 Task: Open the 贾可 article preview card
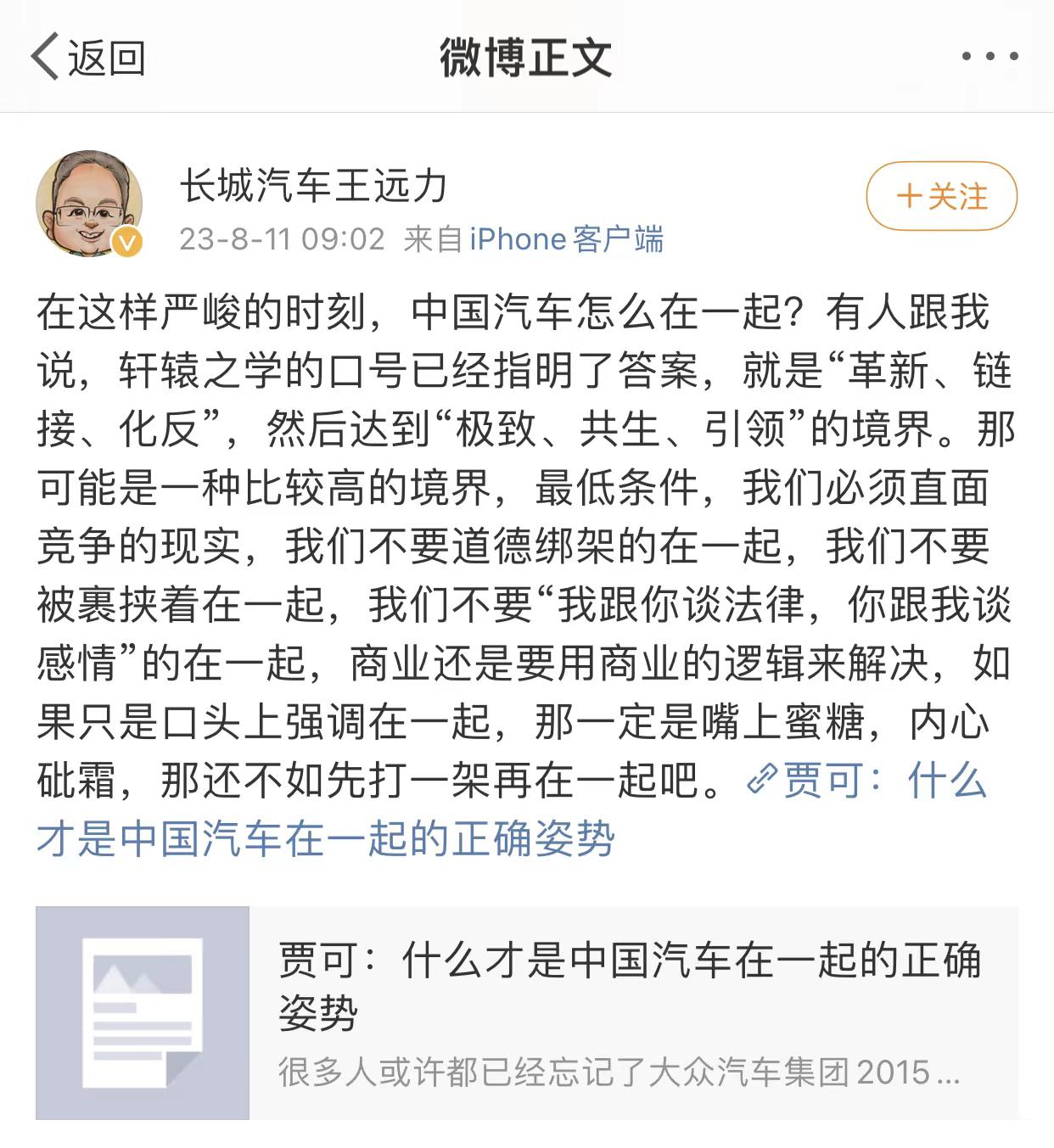(x=526, y=1013)
